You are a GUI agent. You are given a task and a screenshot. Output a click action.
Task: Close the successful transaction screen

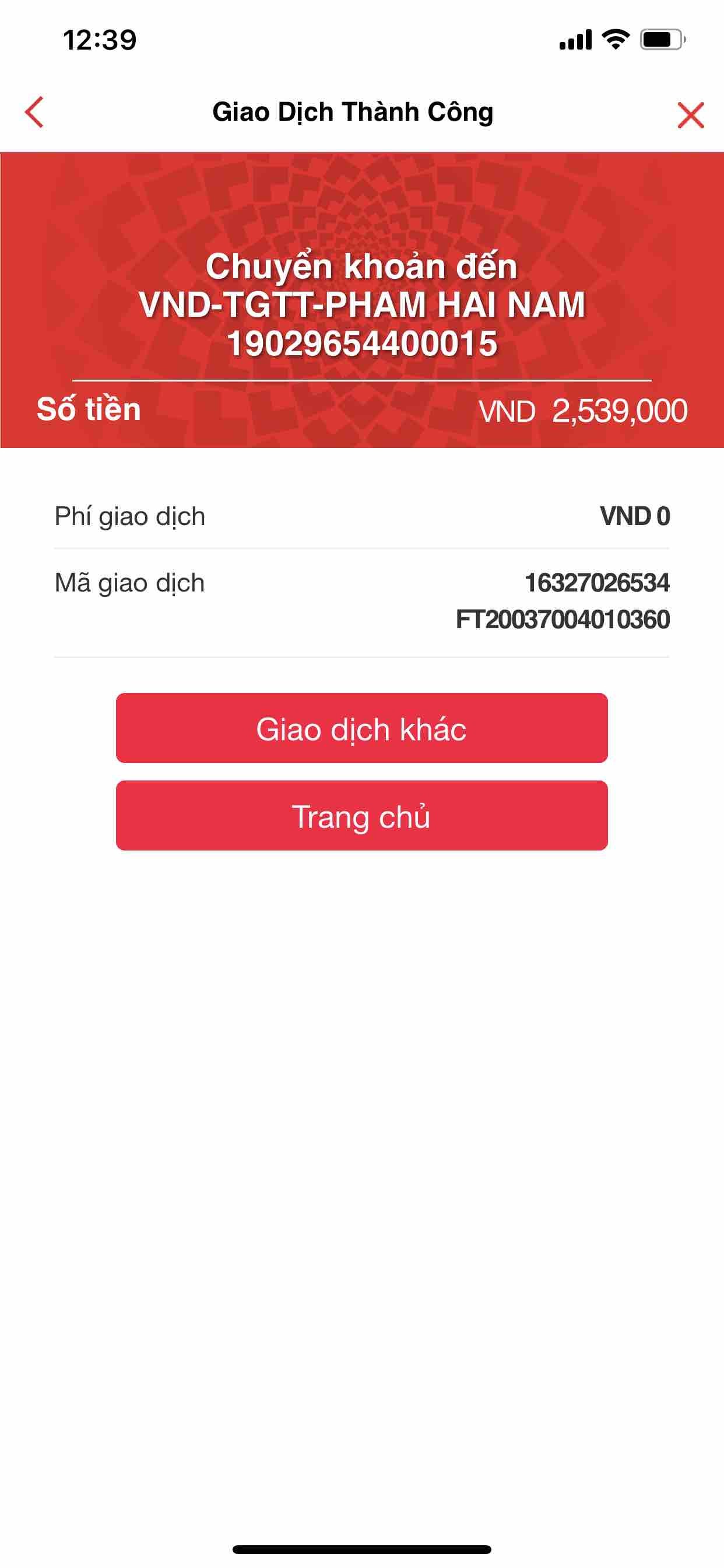point(690,115)
